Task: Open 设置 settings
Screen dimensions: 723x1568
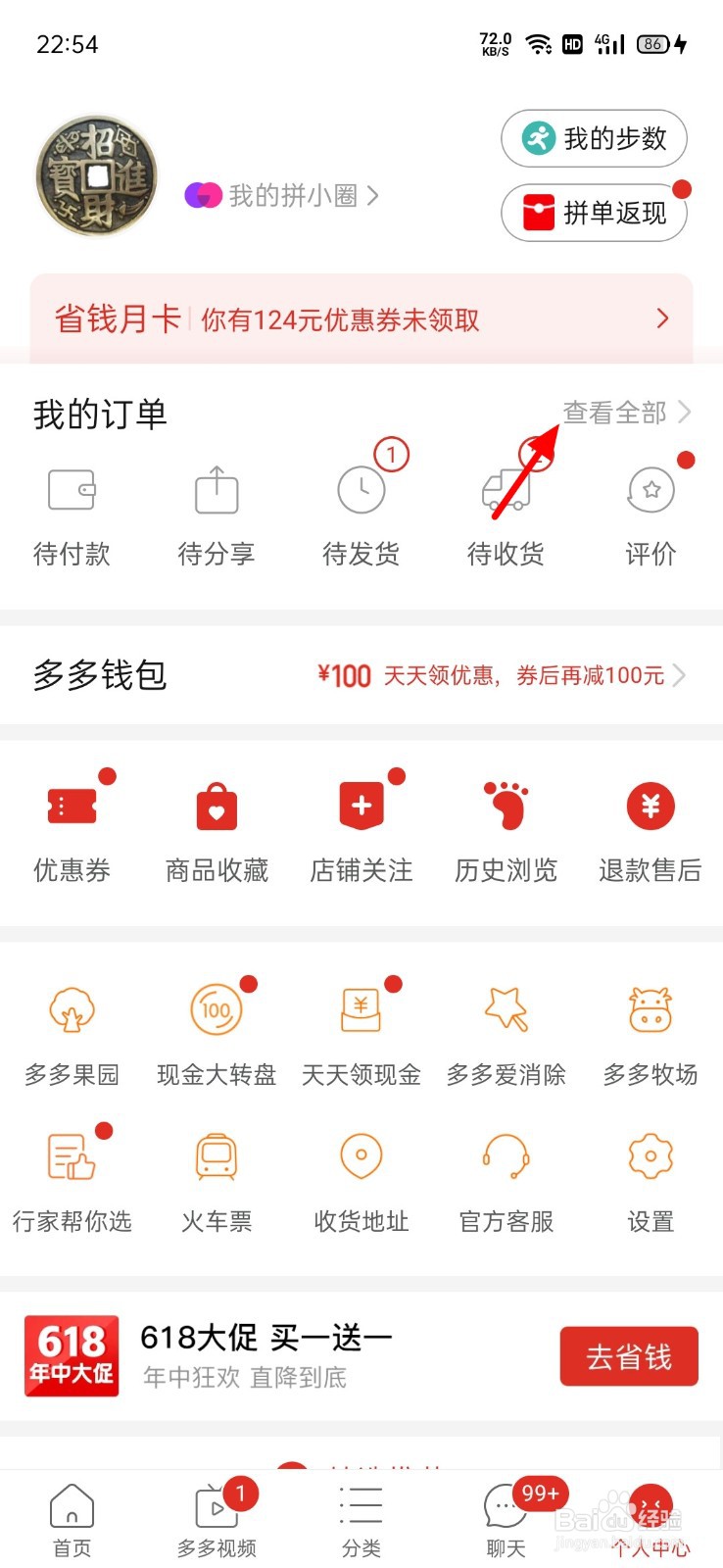Action: point(651,1182)
